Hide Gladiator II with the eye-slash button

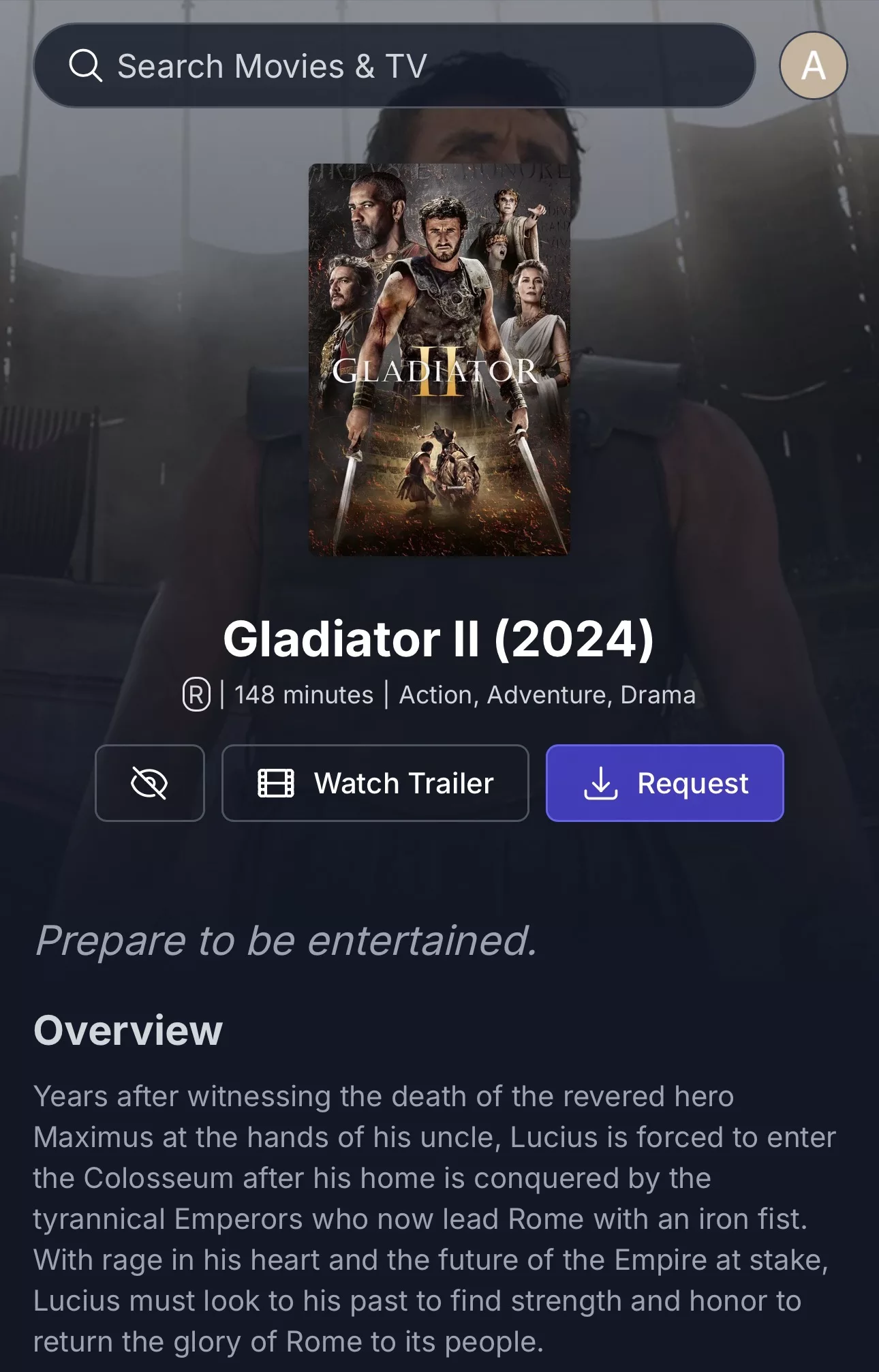coord(150,783)
